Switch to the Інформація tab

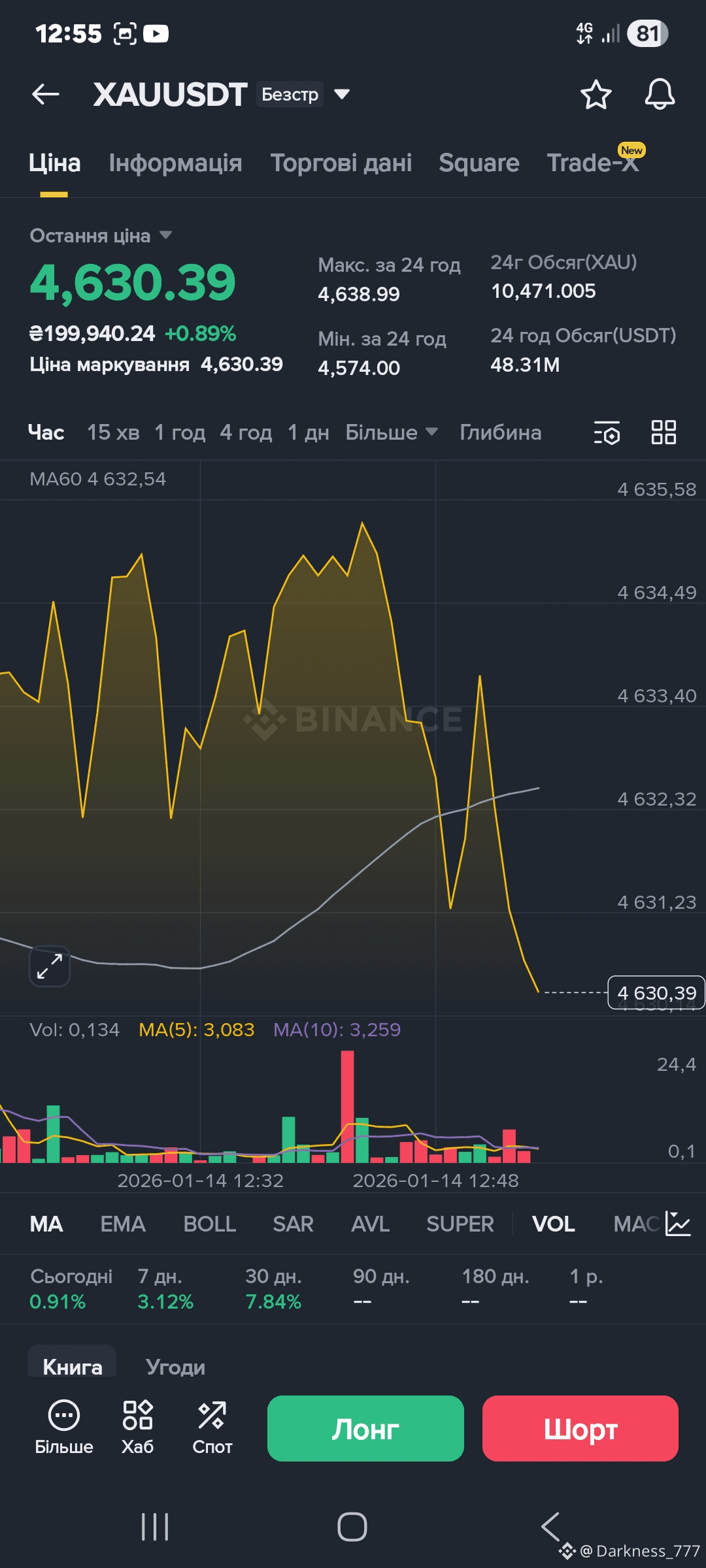[175, 163]
